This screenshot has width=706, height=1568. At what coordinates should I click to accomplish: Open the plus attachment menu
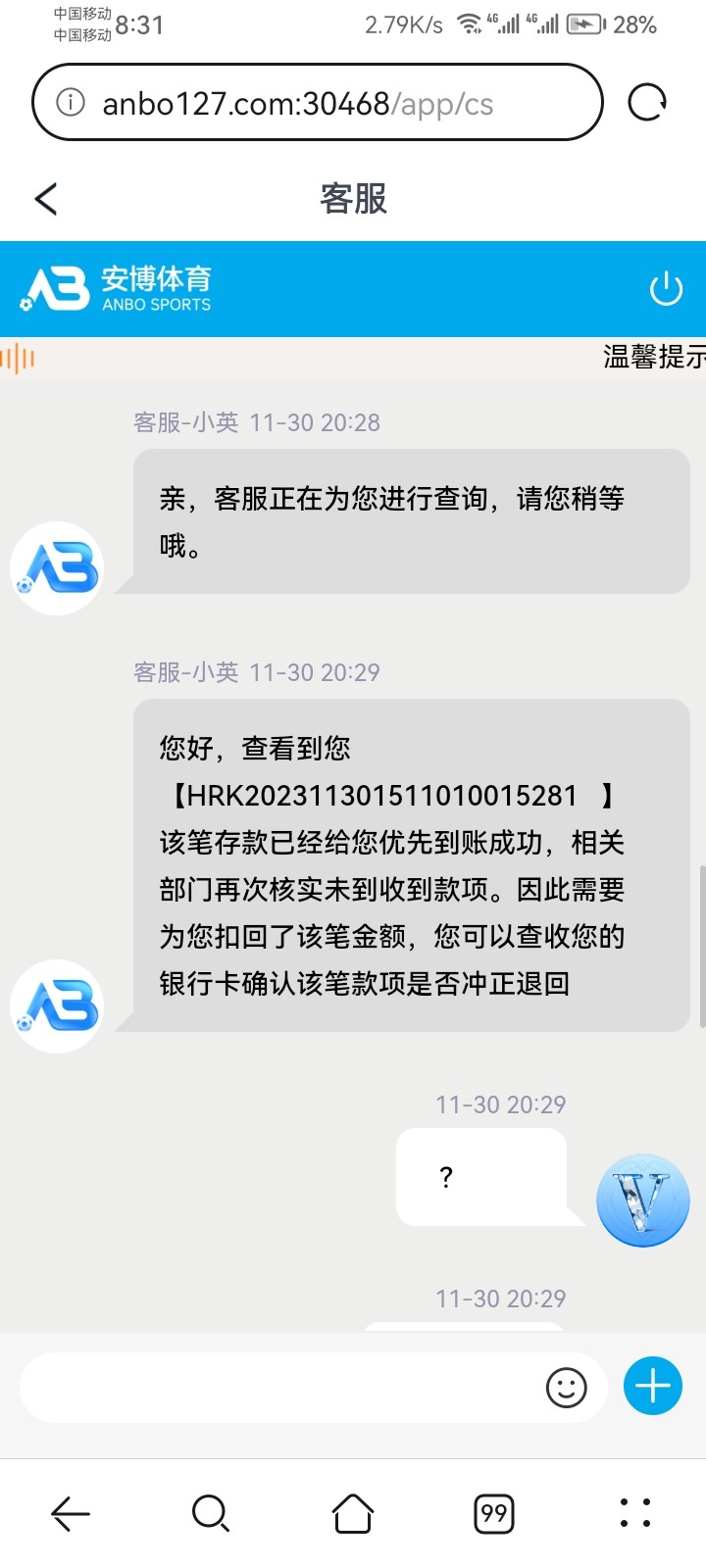653,1387
